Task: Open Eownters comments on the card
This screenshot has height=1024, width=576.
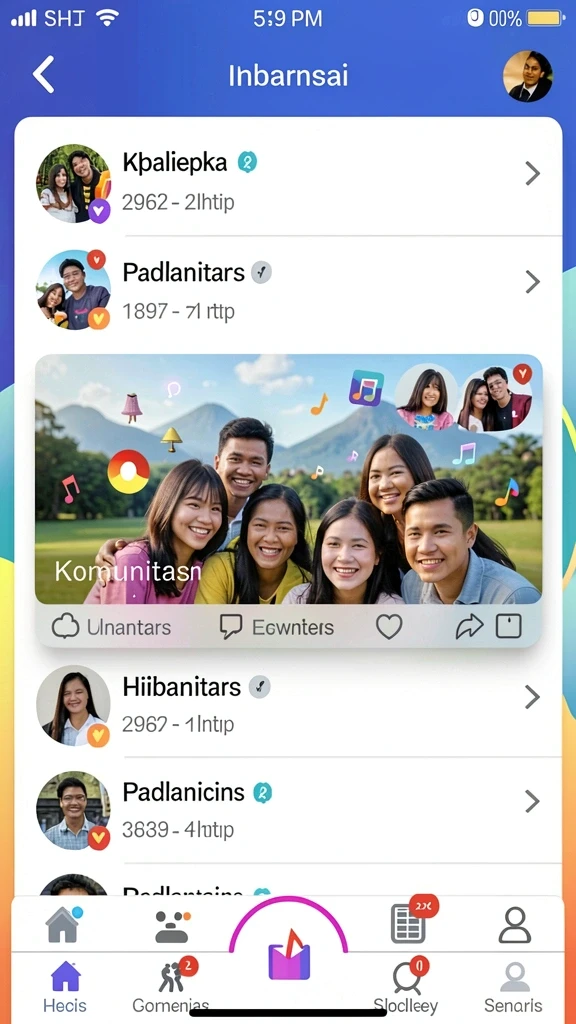Action: point(277,627)
